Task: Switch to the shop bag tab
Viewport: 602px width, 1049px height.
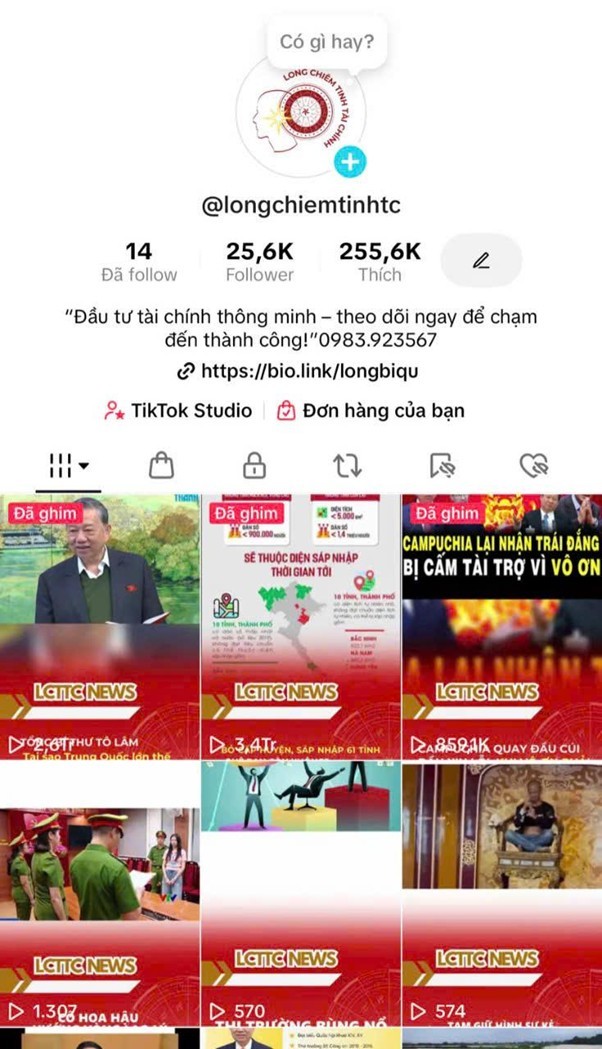Action: [161, 465]
